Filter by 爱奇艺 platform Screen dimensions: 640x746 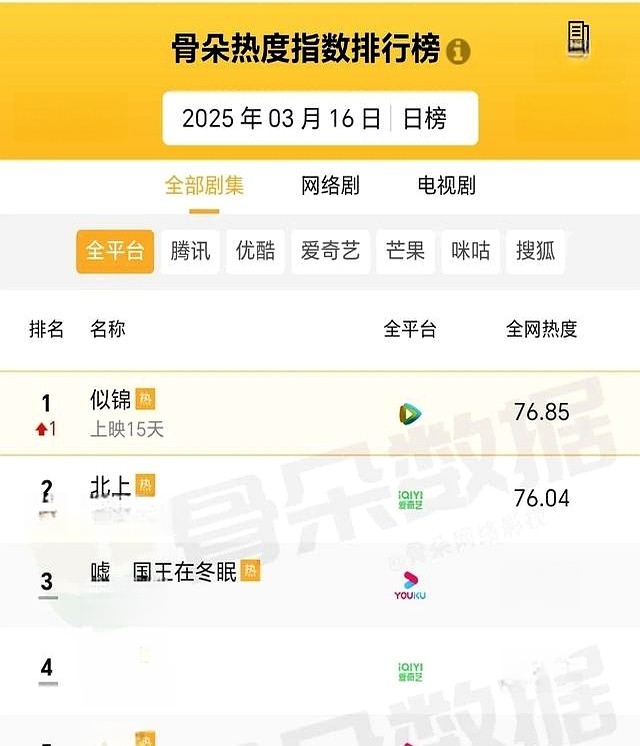click(x=330, y=252)
